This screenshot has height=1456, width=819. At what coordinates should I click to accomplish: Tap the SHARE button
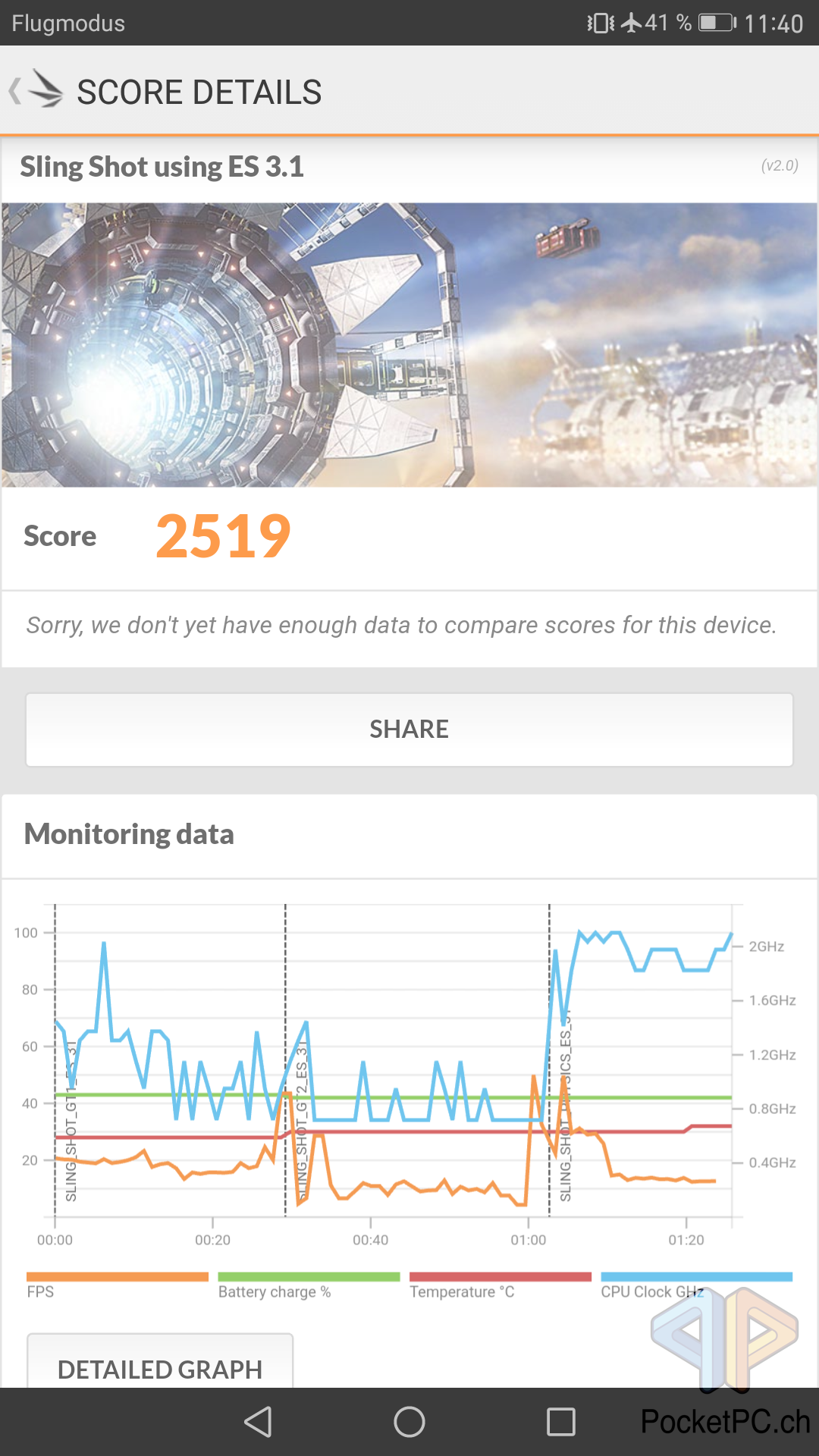pyautogui.click(x=409, y=730)
